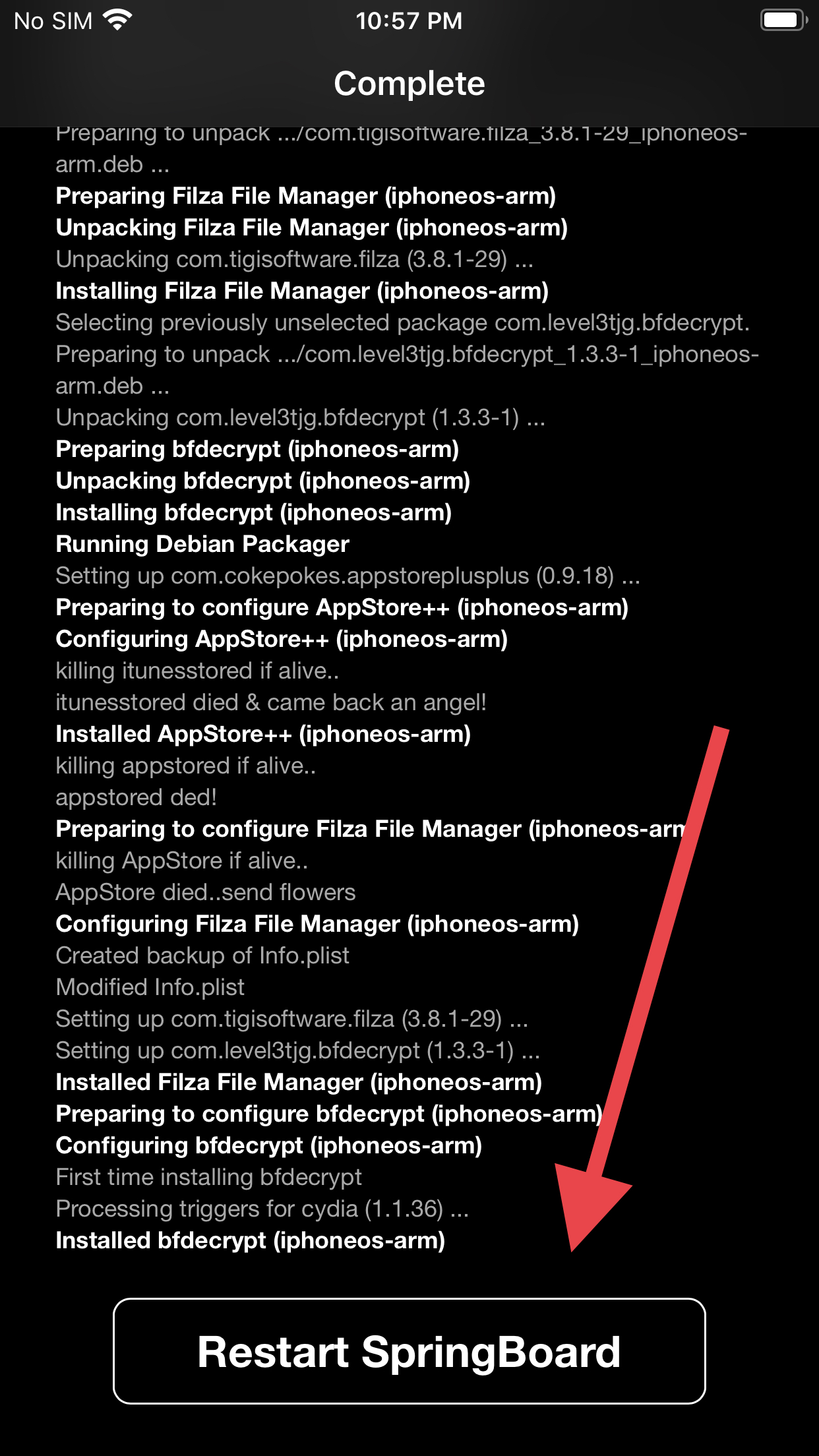Tap the Restart SpringBoard button

pyautogui.click(x=409, y=1351)
